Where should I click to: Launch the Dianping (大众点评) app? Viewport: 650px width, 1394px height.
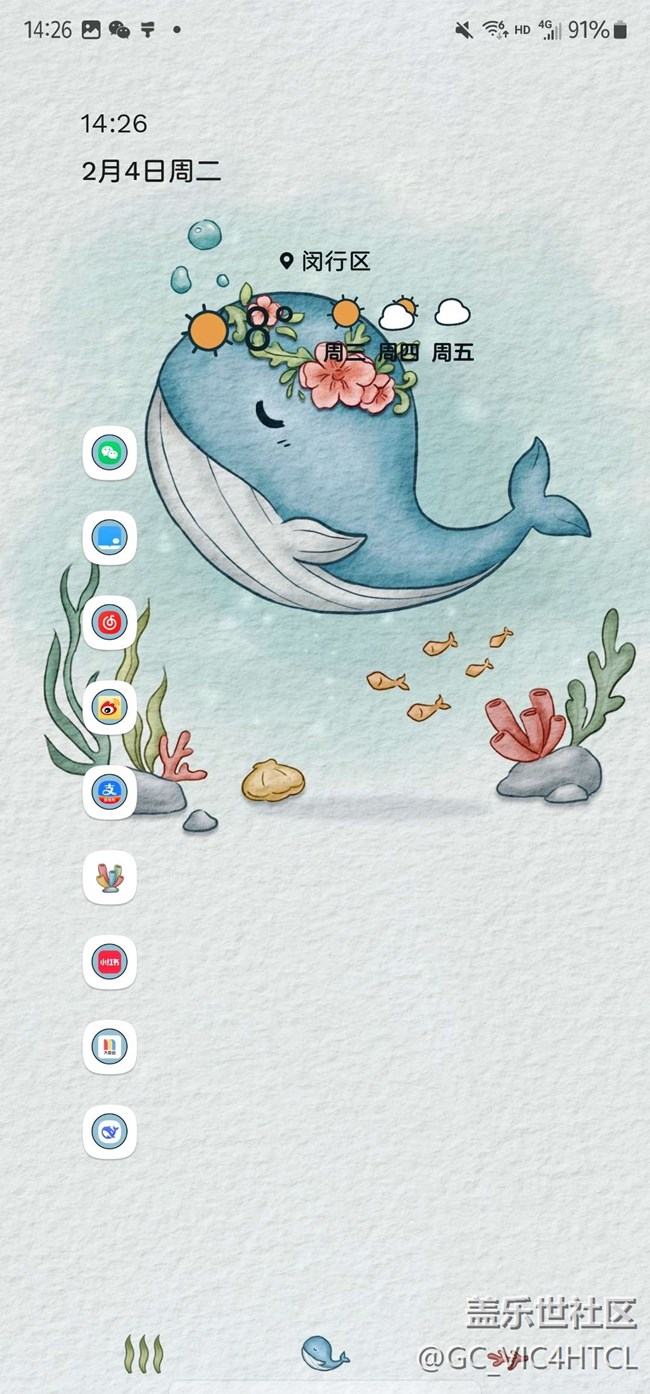[x=109, y=1047]
